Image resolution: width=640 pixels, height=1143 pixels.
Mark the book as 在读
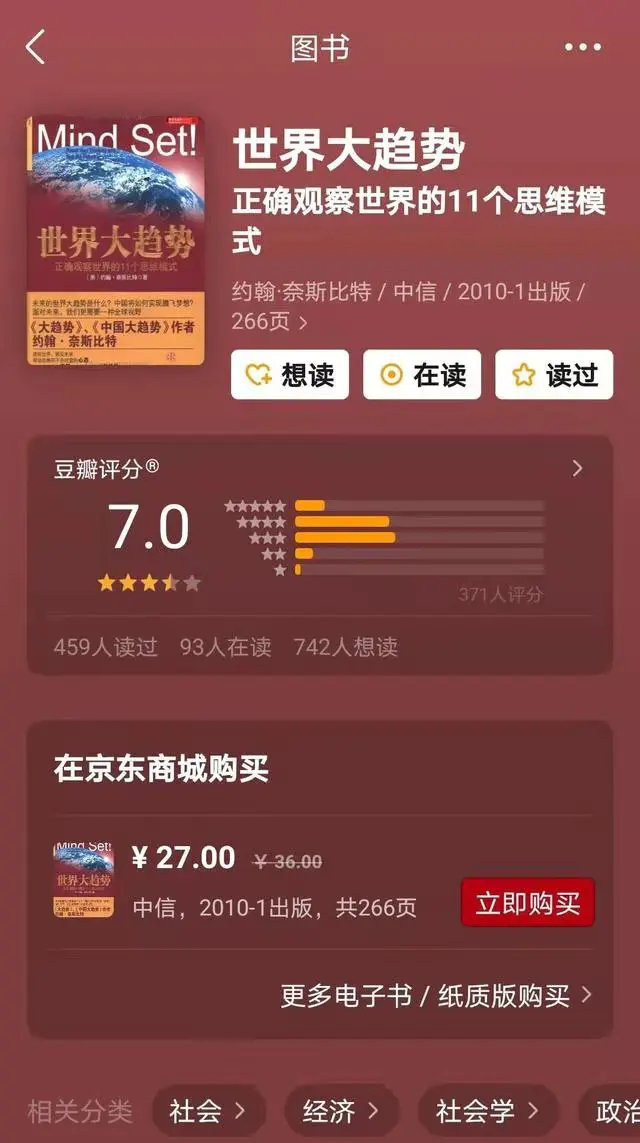422,375
